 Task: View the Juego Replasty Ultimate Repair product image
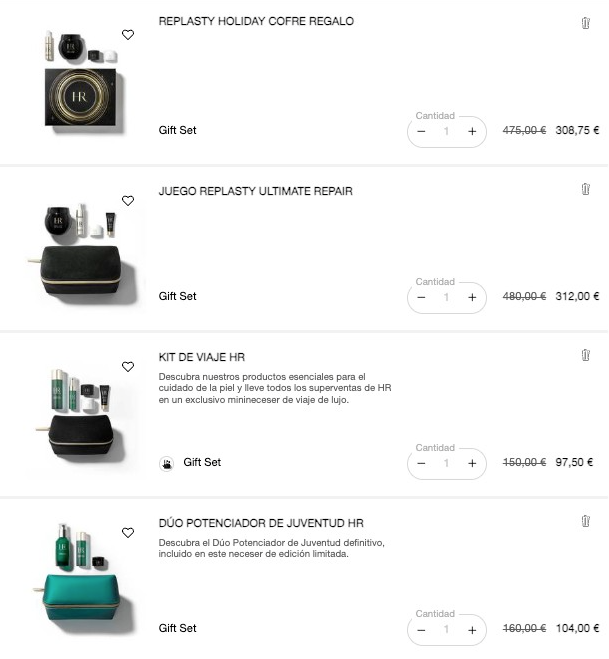(x=80, y=246)
